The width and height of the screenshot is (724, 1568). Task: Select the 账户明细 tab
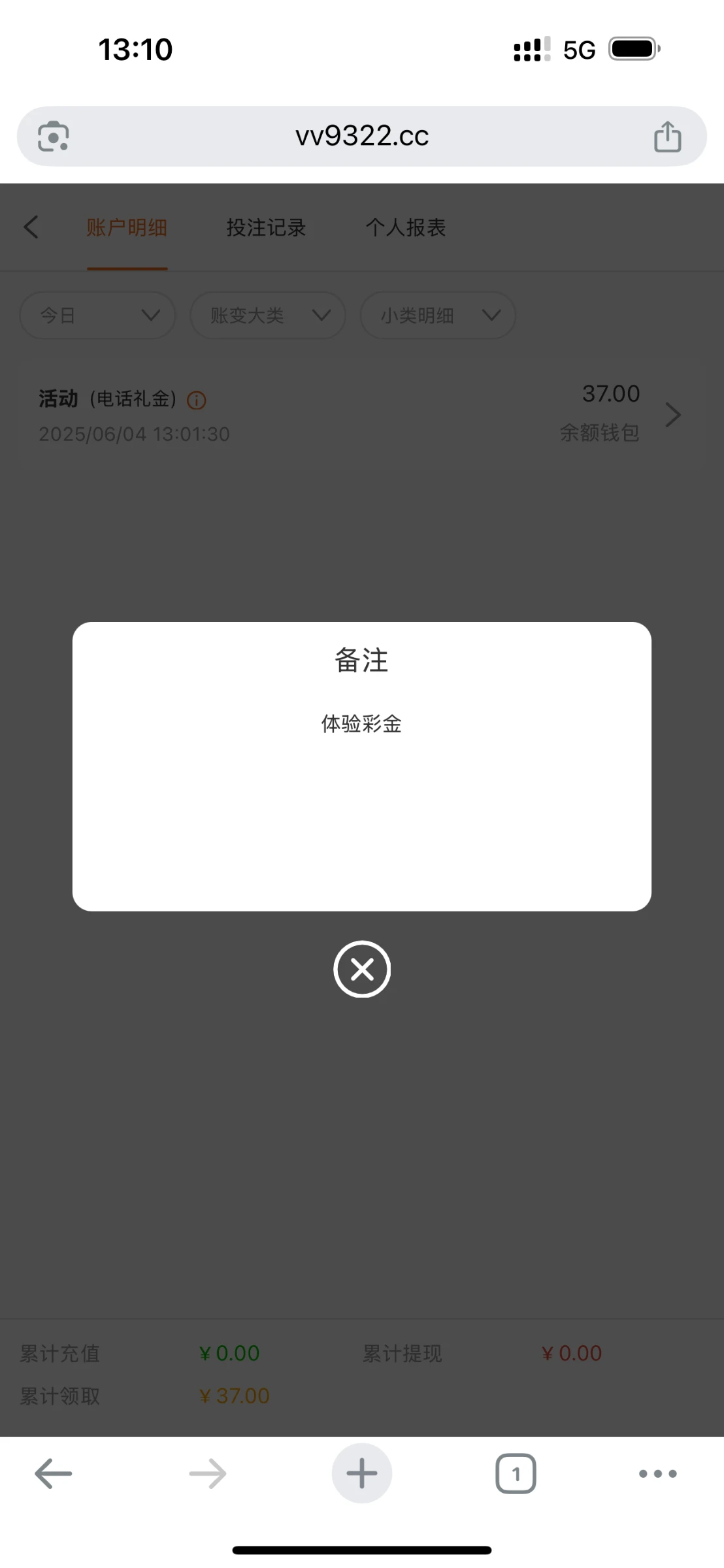tap(127, 227)
